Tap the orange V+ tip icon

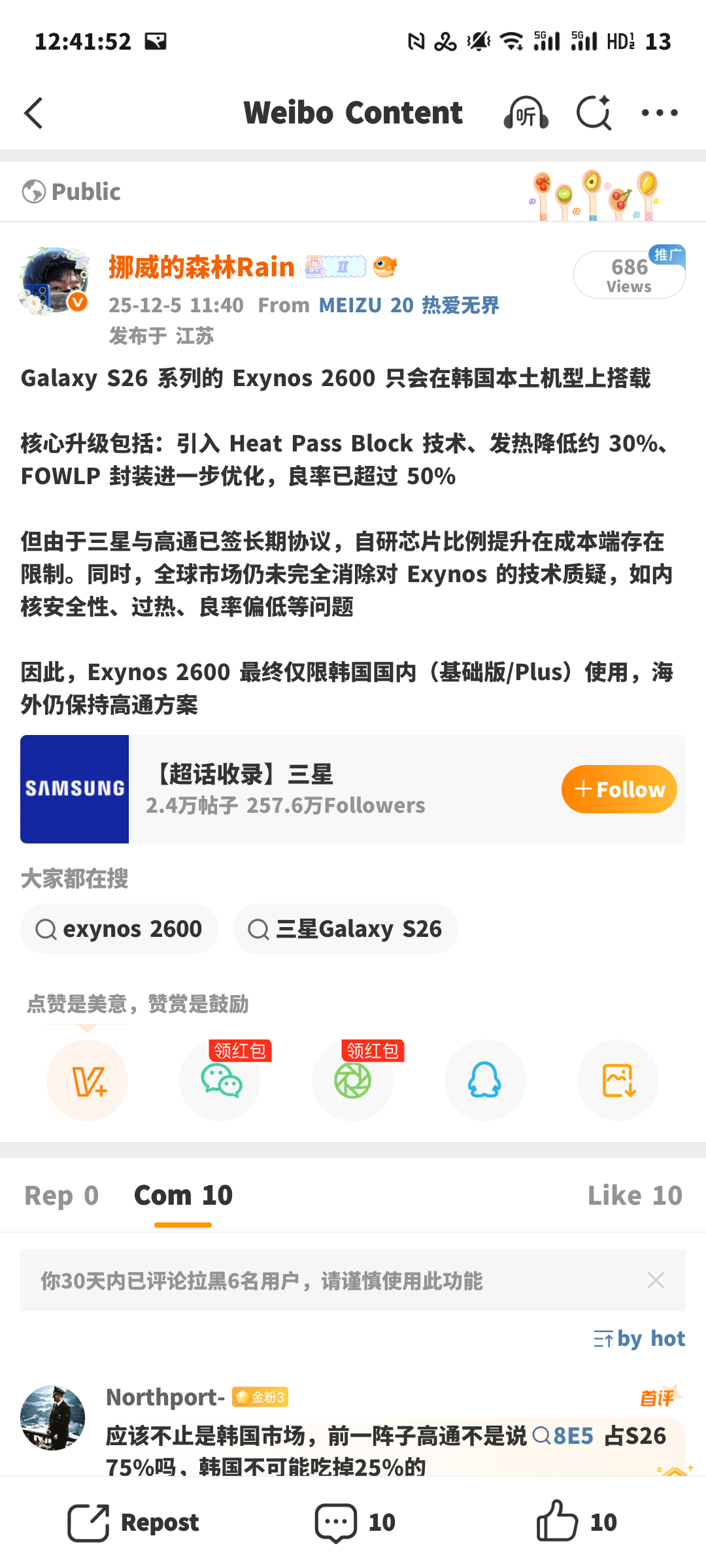tap(88, 1080)
